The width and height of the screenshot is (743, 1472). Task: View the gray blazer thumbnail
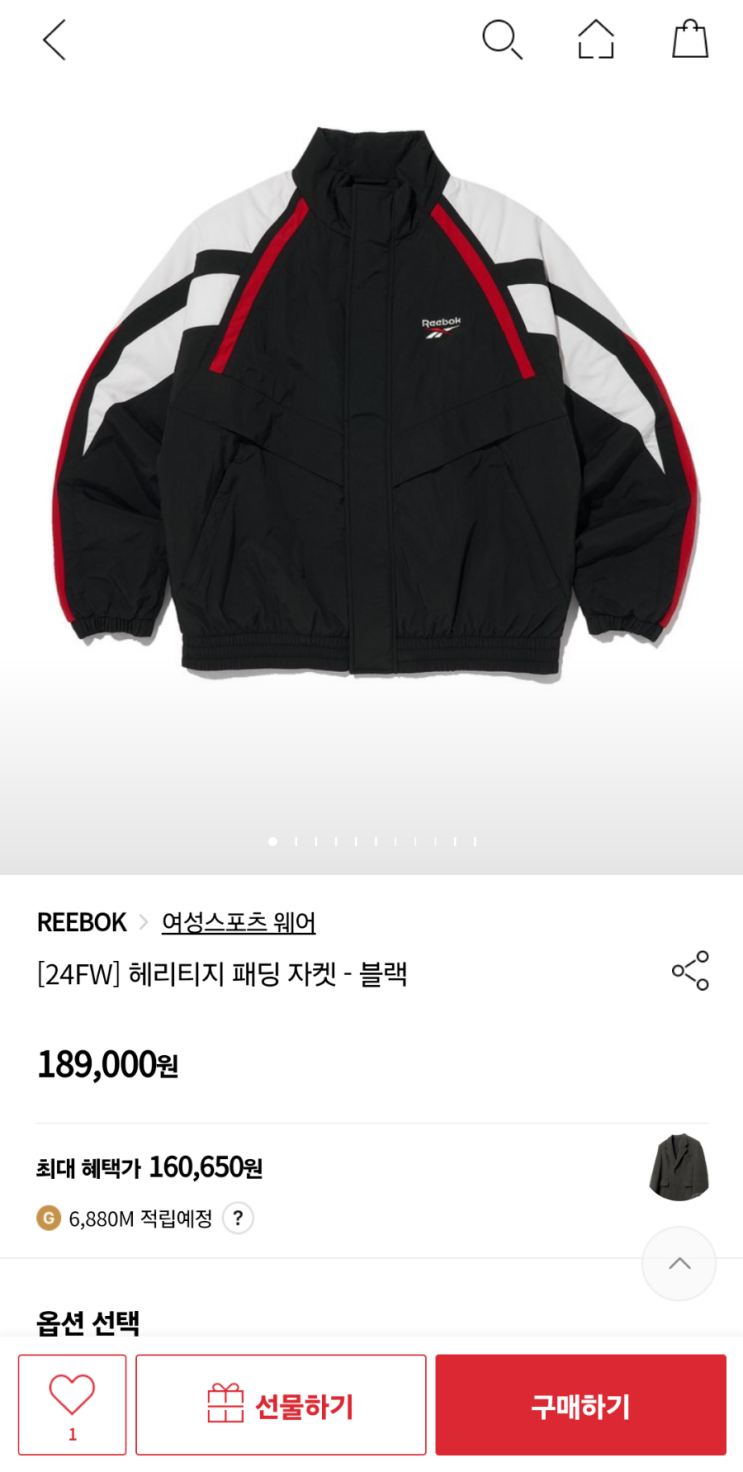click(x=679, y=1167)
